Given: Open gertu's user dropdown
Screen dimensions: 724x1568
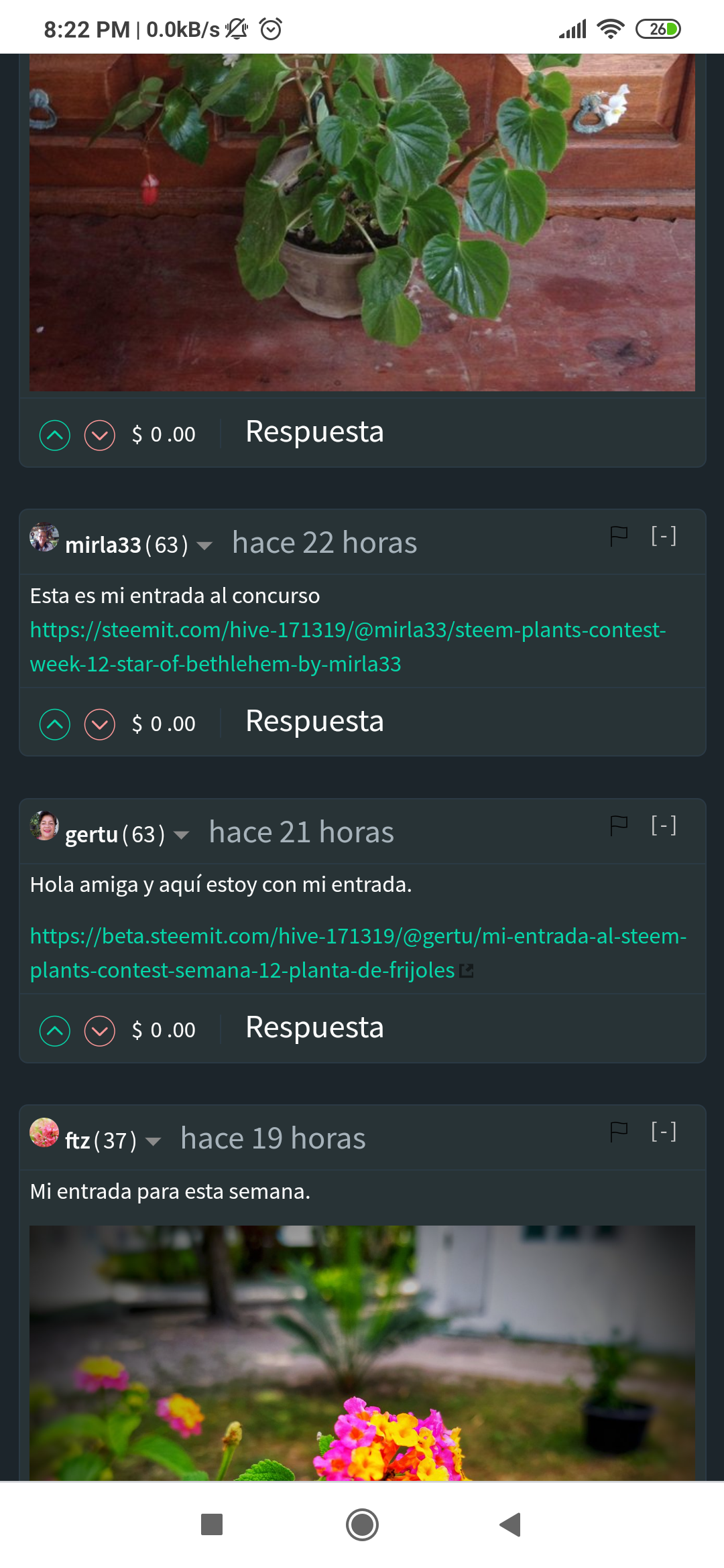Looking at the screenshot, I should pos(181,835).
